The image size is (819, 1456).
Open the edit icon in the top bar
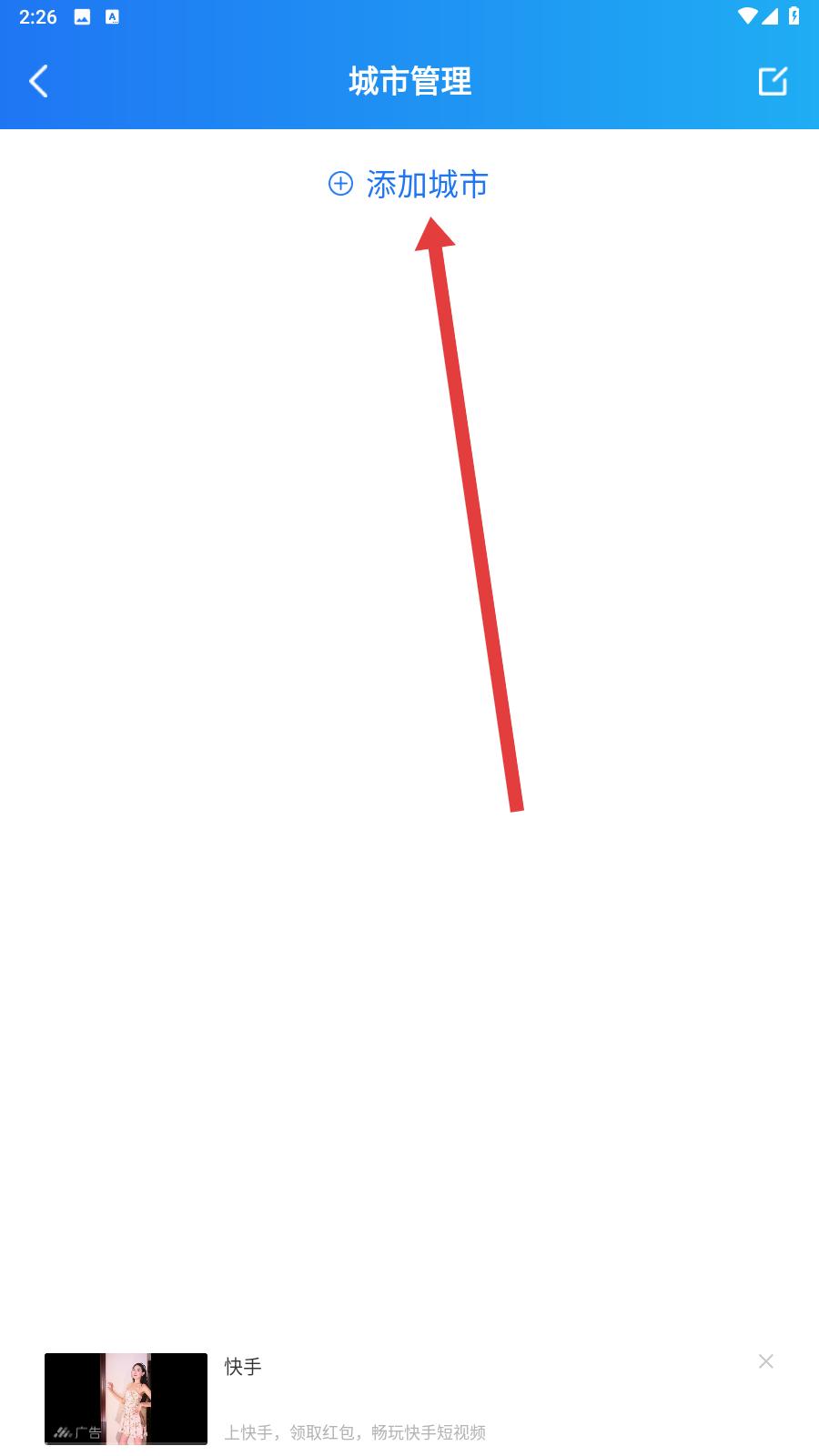[773, 82]
